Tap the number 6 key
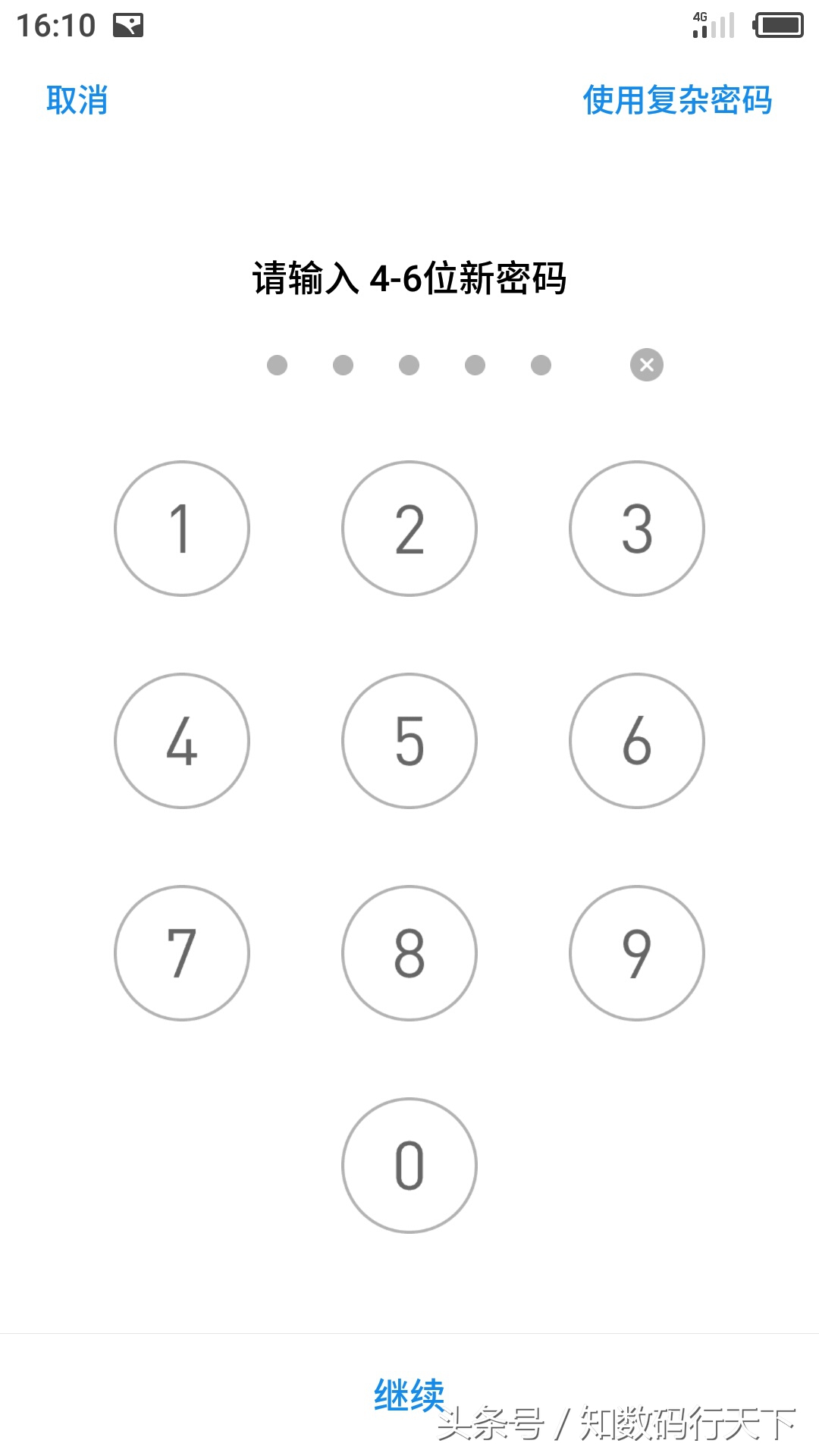Image resolution: width=819 pixels, height=1456 pixels. (x=638, y=741)
